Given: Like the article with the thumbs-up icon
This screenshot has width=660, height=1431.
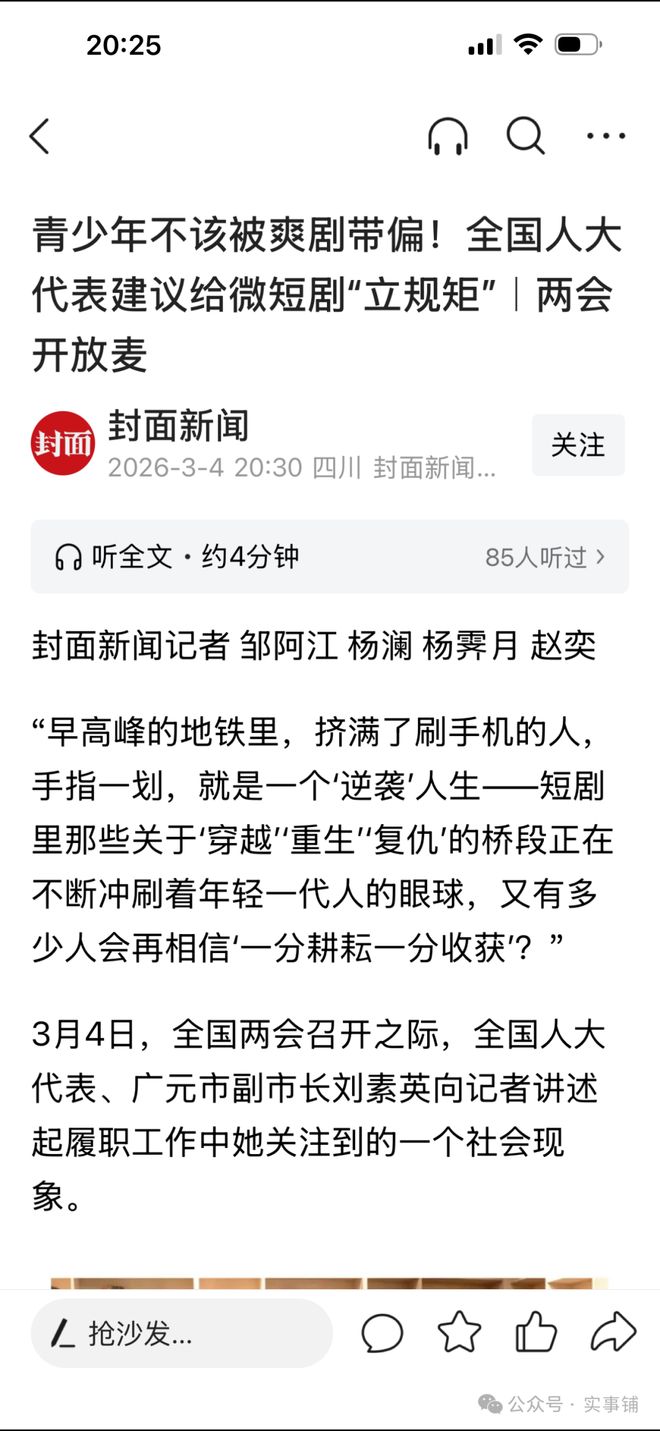Looking at the screenshot, I should tap(536, 1333).
